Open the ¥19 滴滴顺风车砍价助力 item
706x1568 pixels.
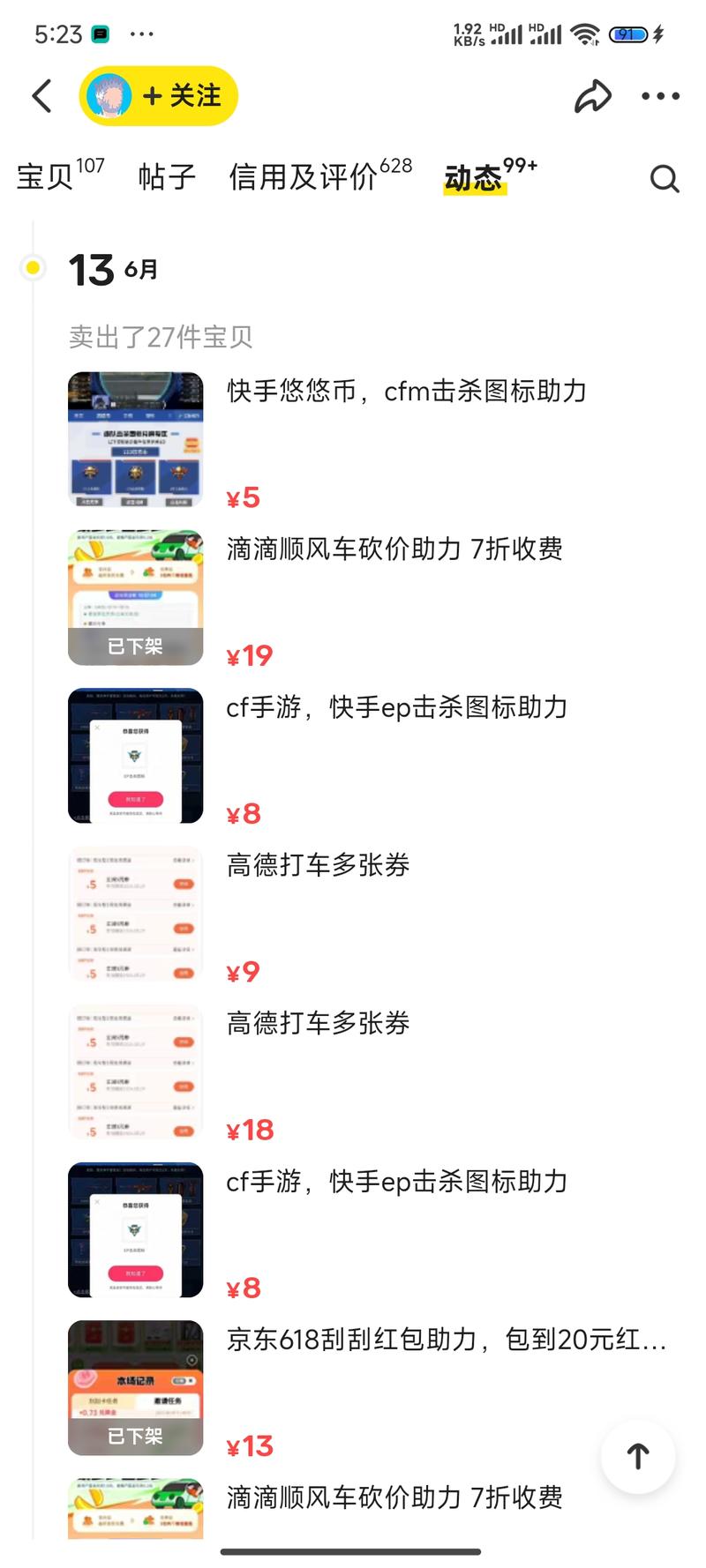369,597
